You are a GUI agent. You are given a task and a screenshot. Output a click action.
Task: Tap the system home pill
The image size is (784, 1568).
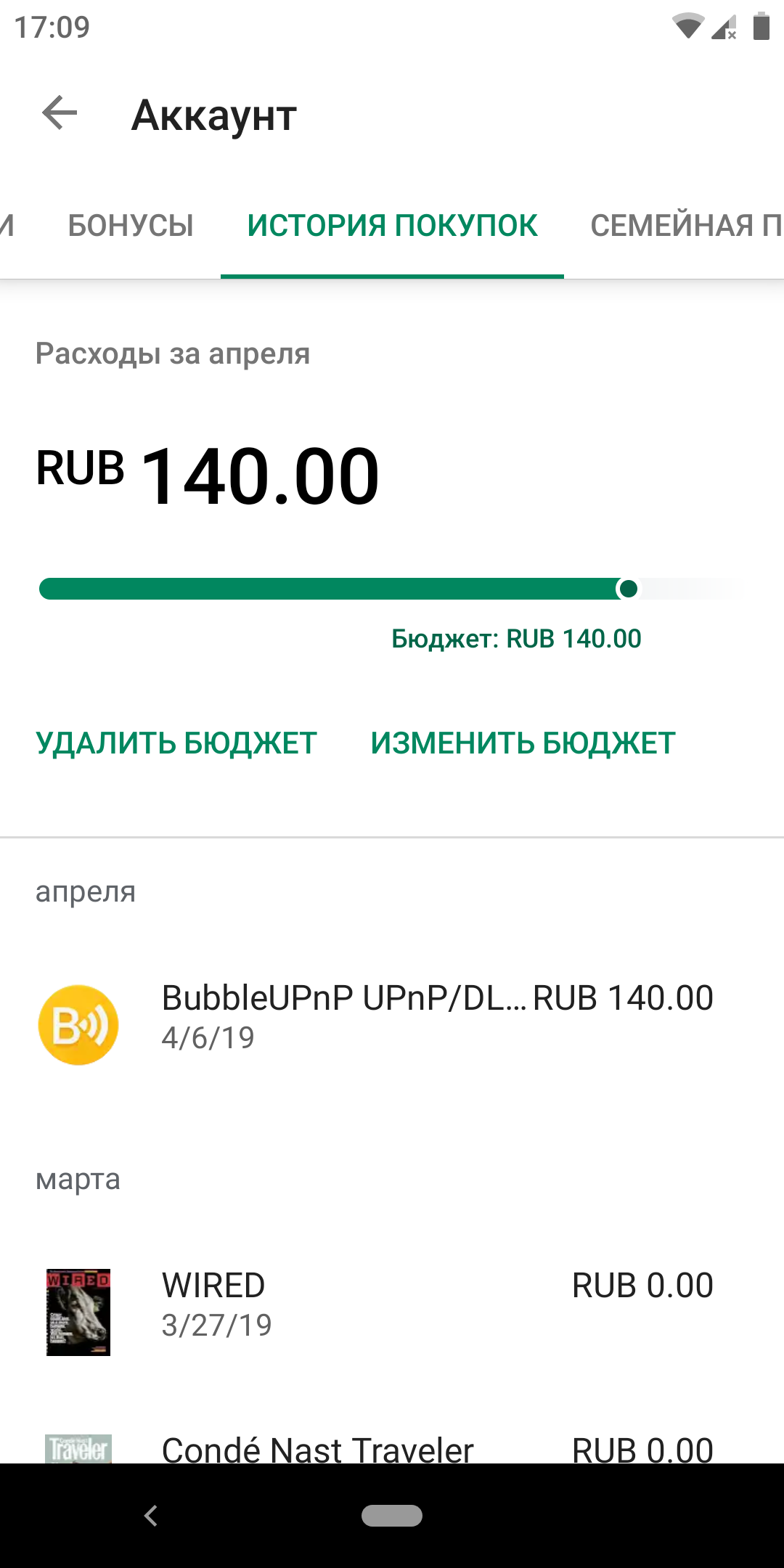[392, 1516]
